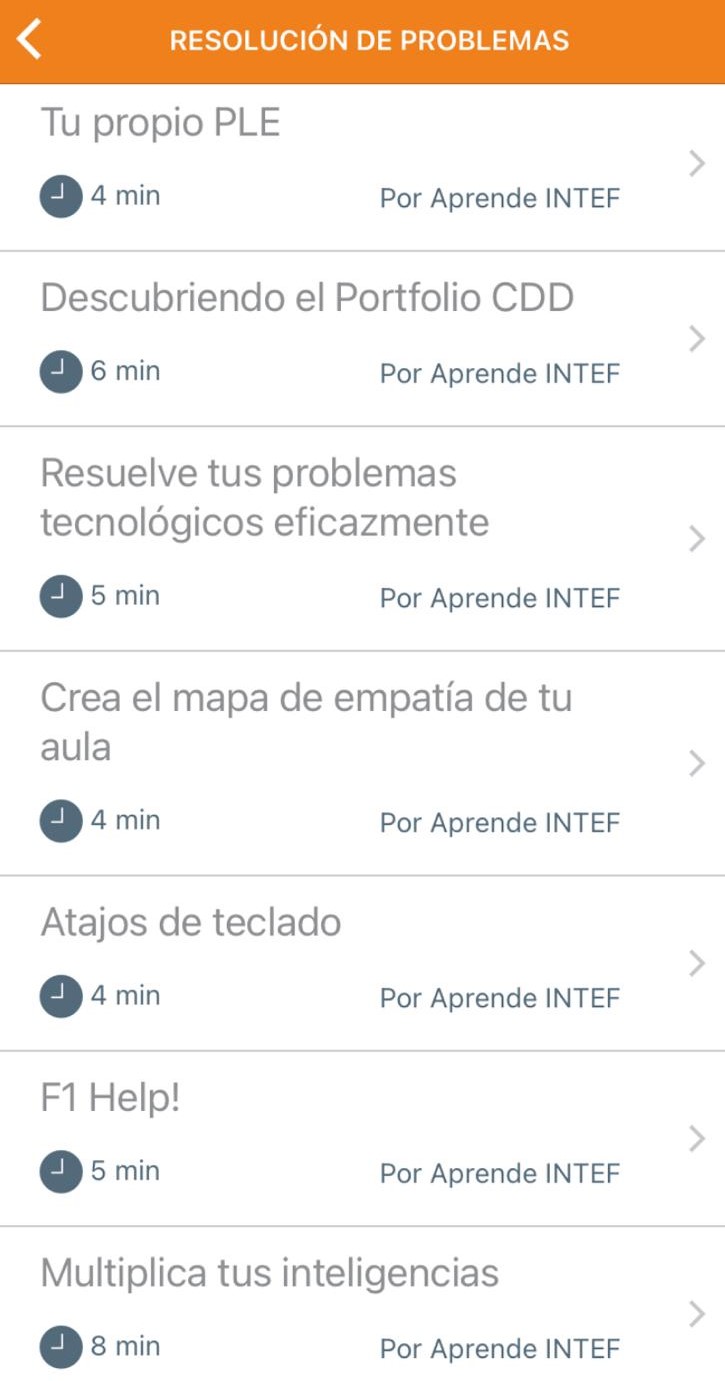Open the lesson 'Tu propio PLE'

click(x=362, y=168)
